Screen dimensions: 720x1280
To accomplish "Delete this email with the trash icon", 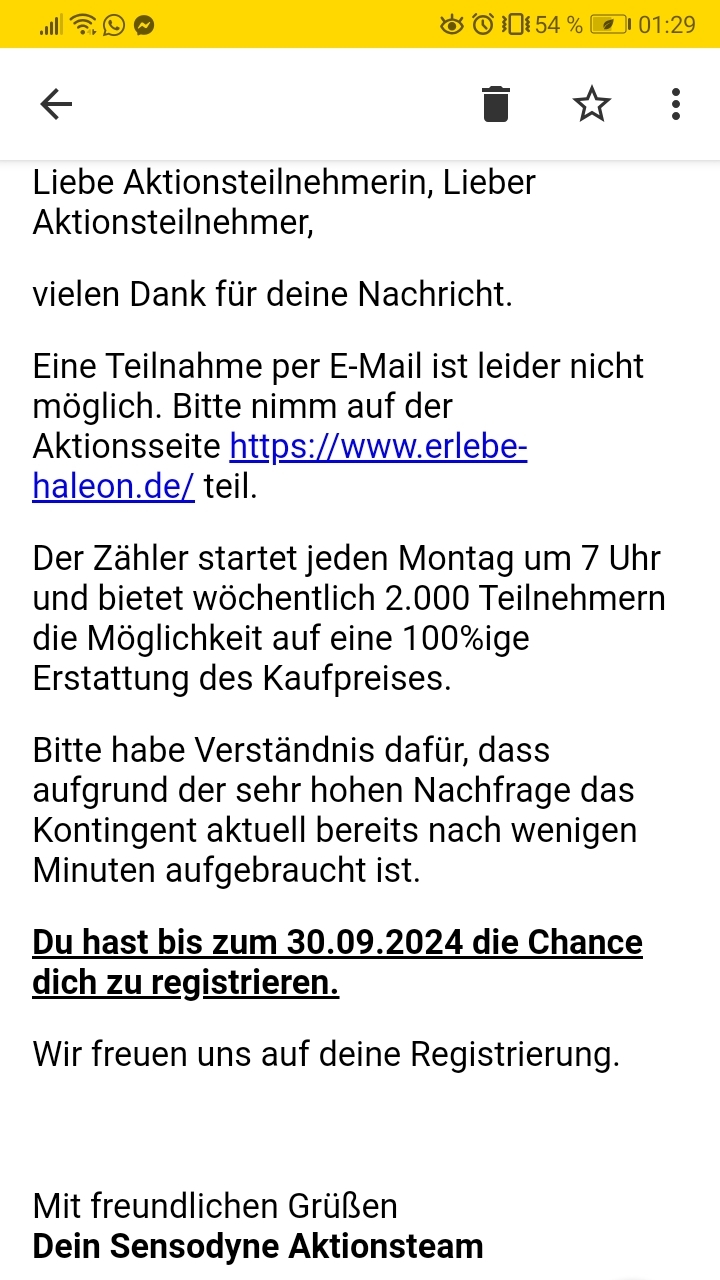I will (x=496, y=104).
